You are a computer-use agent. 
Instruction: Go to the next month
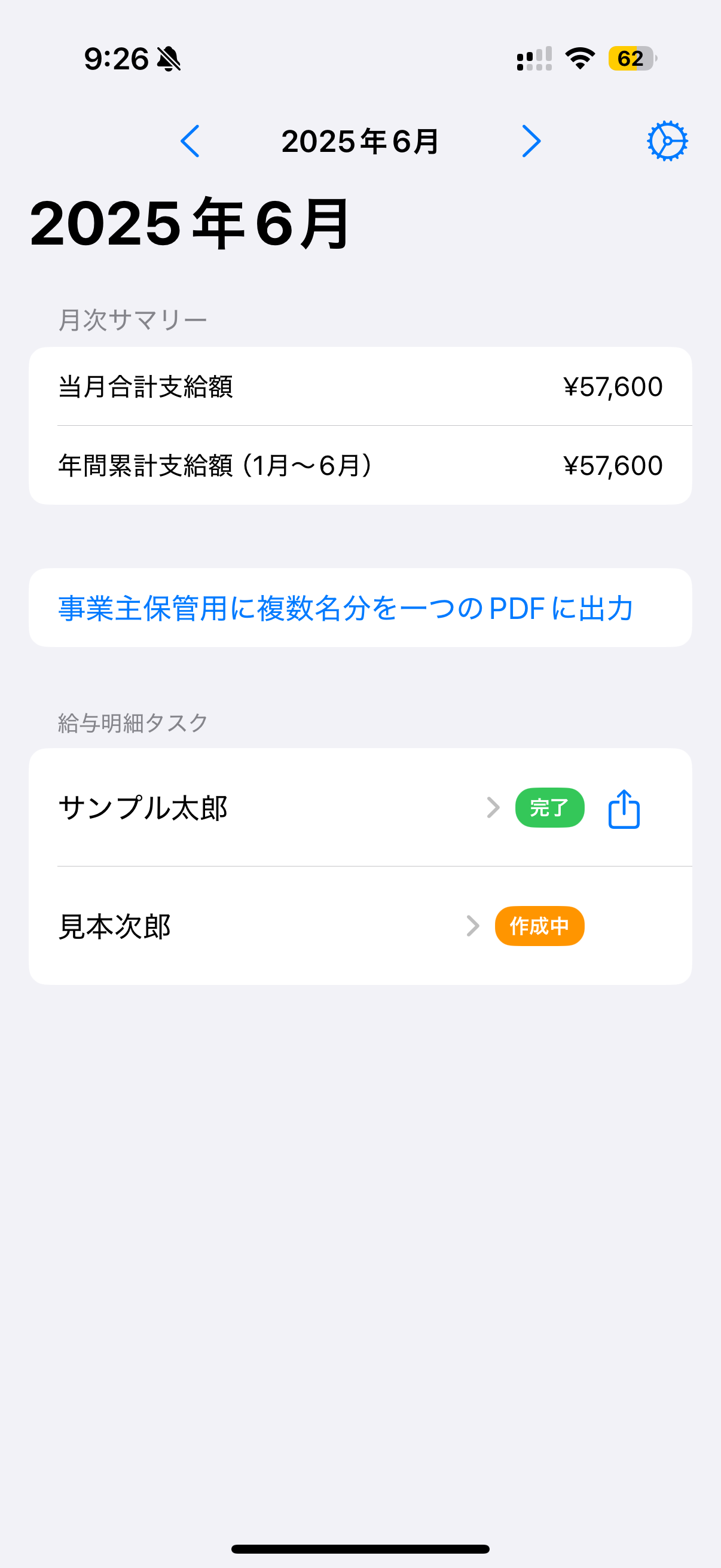pyautogui.click(x=531, y=141)
